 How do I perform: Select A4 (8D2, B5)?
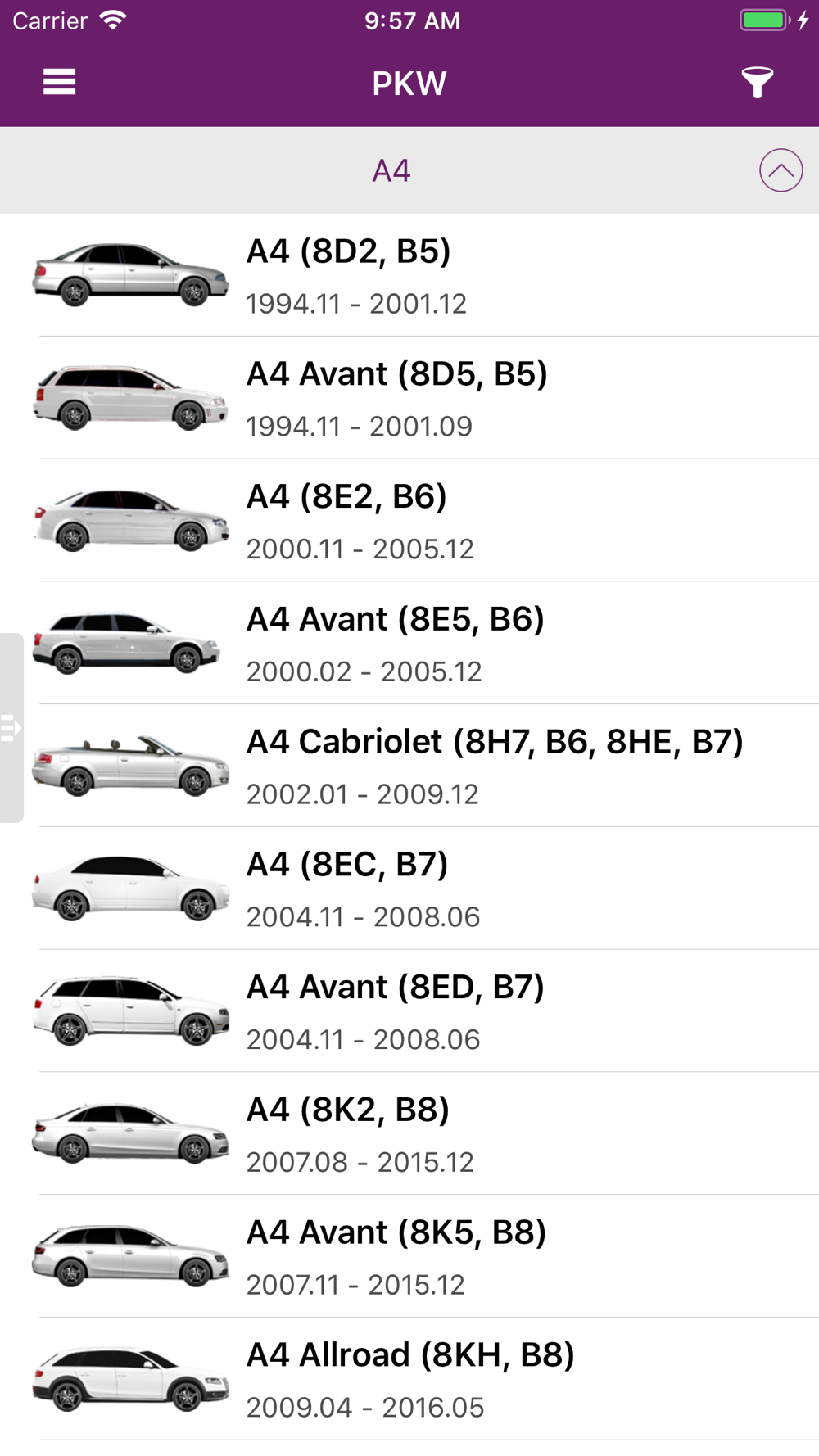[x=409, y=275]
